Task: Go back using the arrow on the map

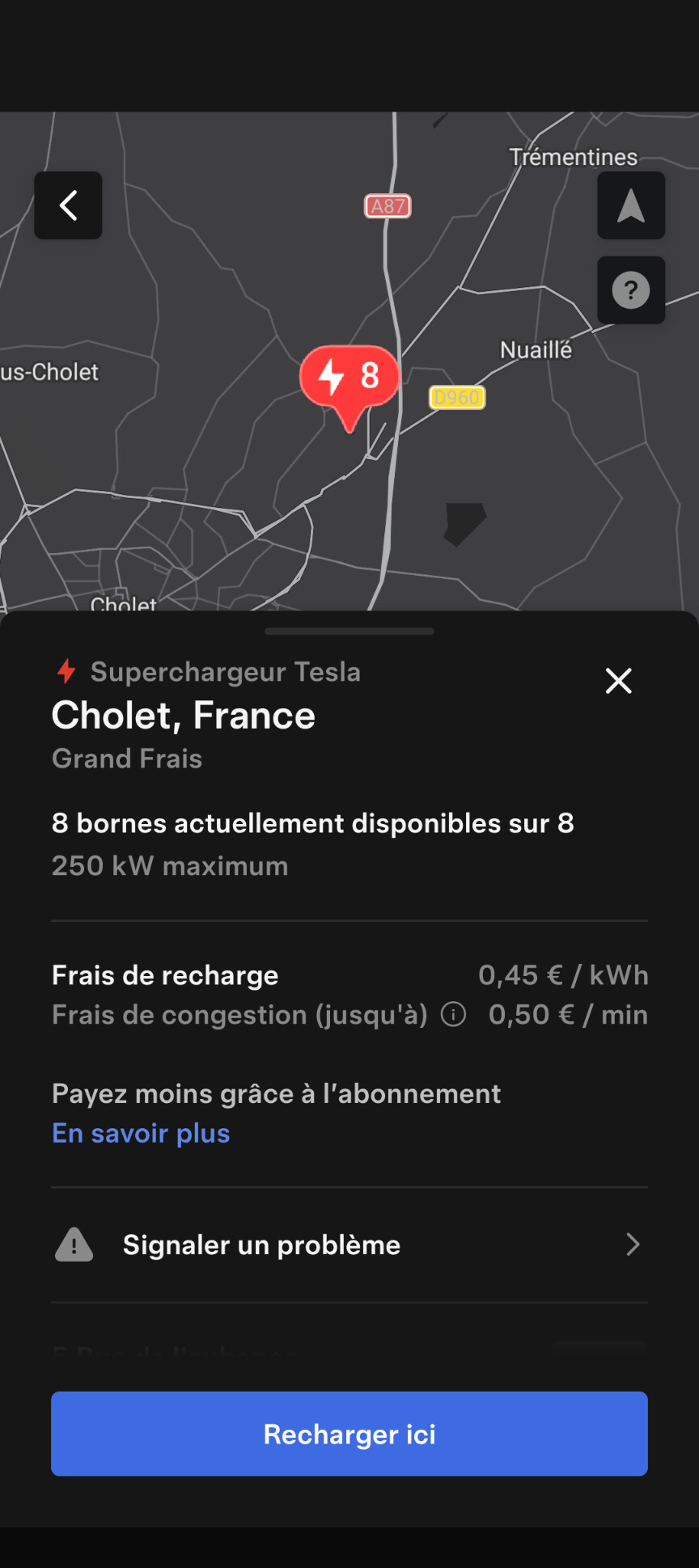Action: point(68,205)
